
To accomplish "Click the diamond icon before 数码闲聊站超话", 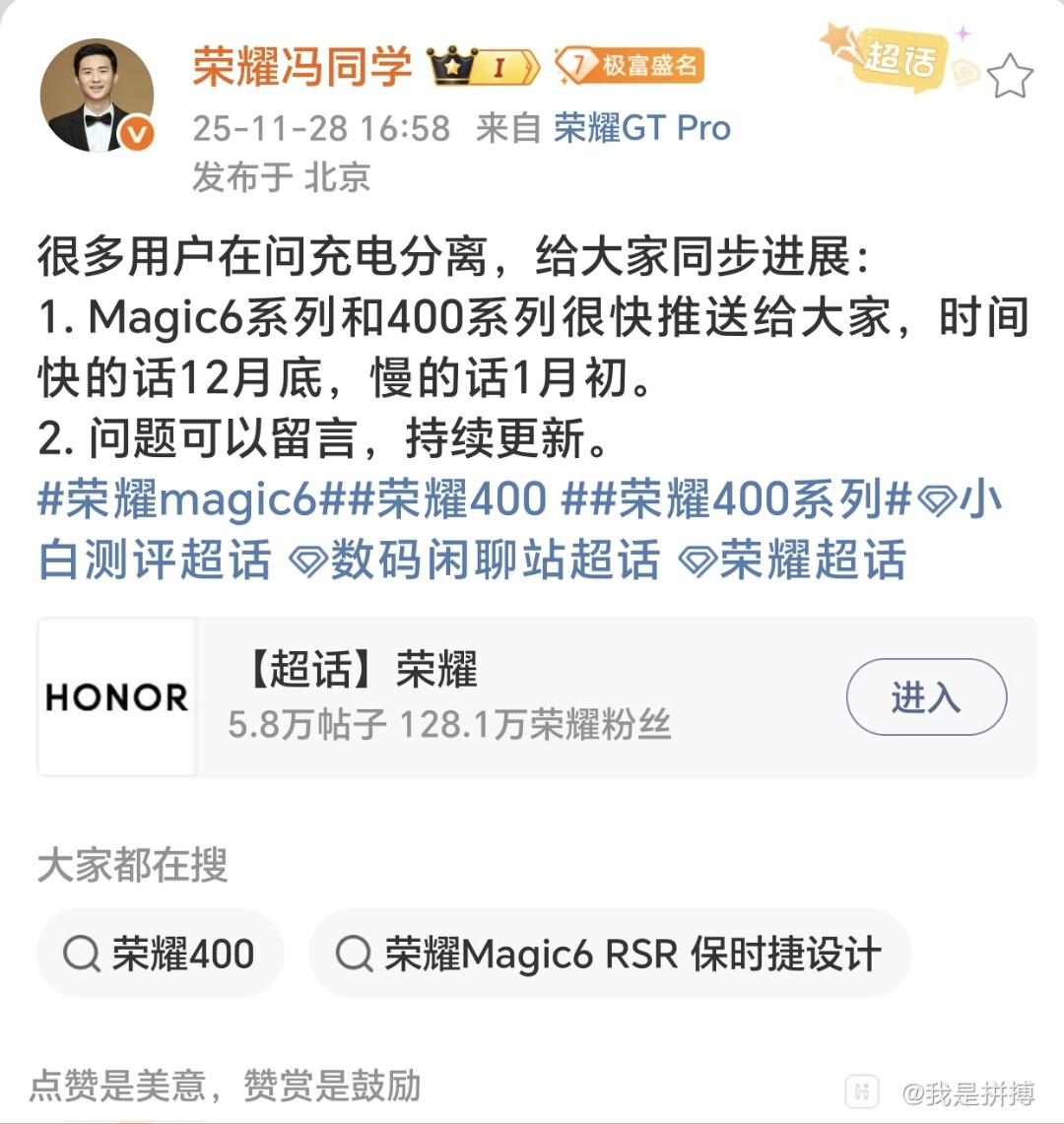I will [x=306, y=560].
